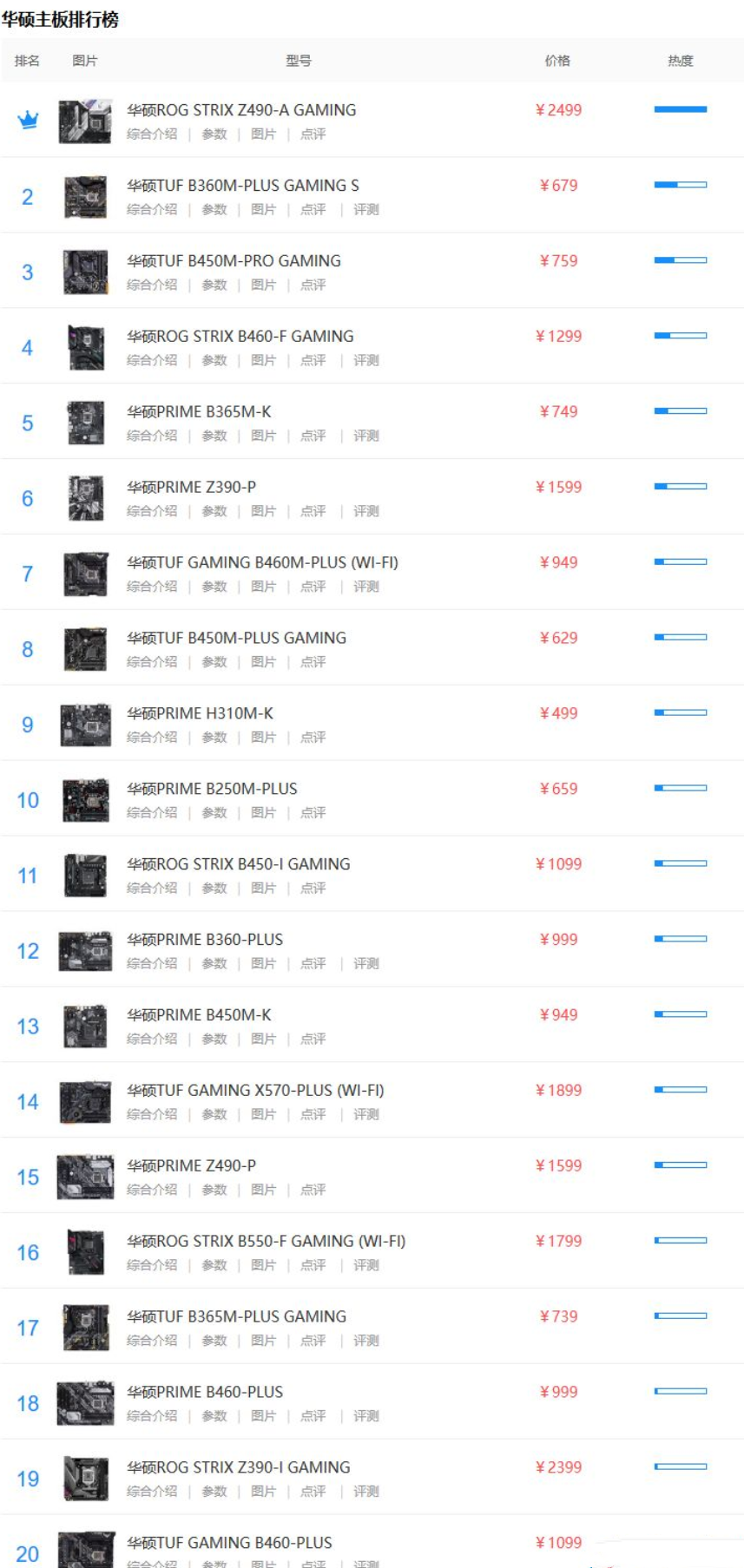Open 综合介绍 for 华硕PRIME Z490-P

pos(152,1190)
